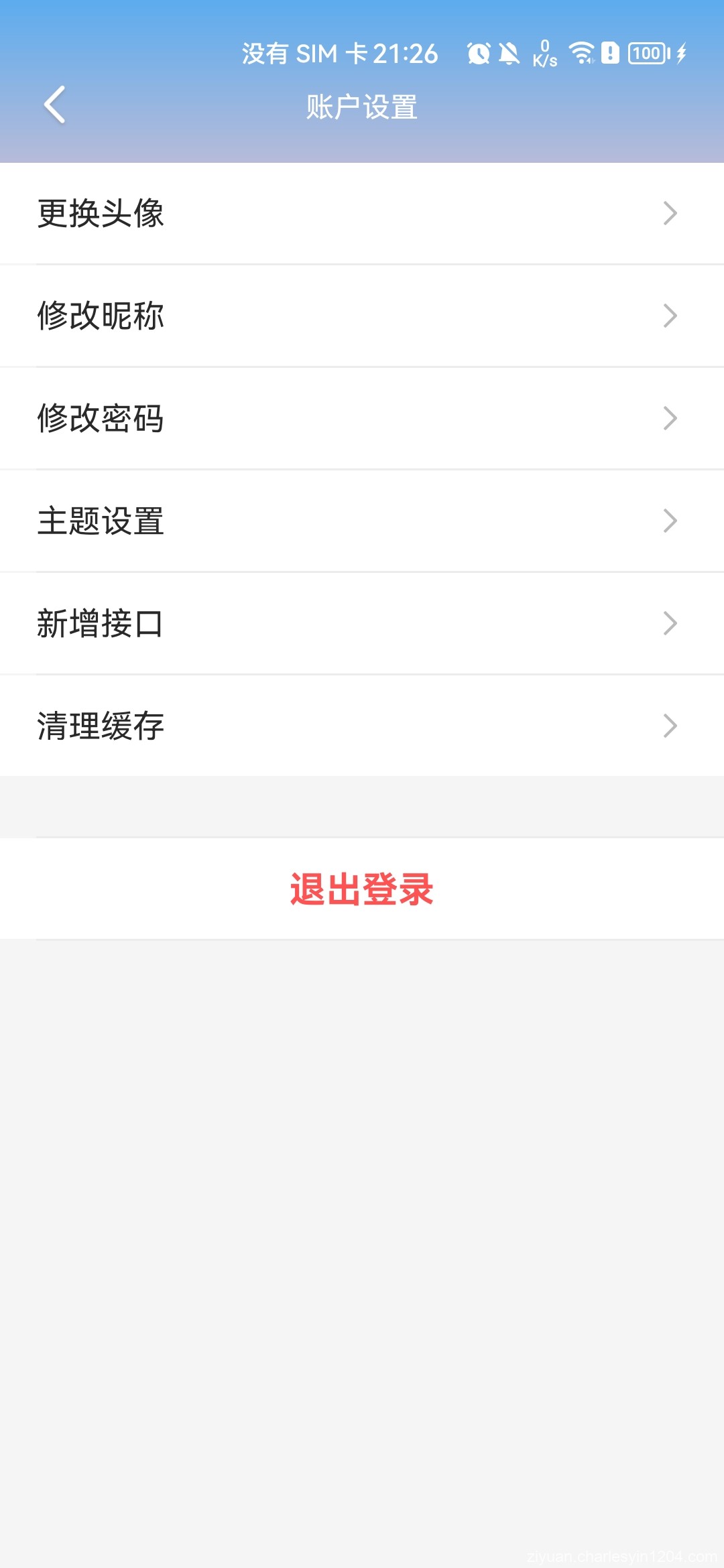Image resolution: width=724 pixels, height=1568 pixels.
Task: Tap the alarm clock icon in status bar
Action: pyautogui.click(x=478, y=54)
